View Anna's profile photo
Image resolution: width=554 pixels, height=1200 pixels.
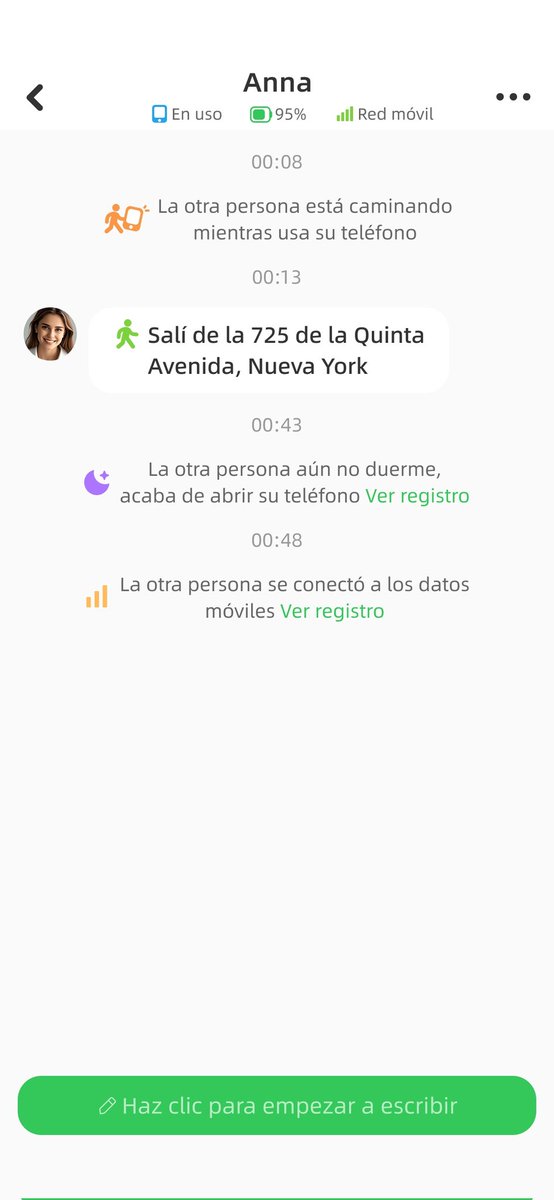pyautogui.click(x=50, y=334)
